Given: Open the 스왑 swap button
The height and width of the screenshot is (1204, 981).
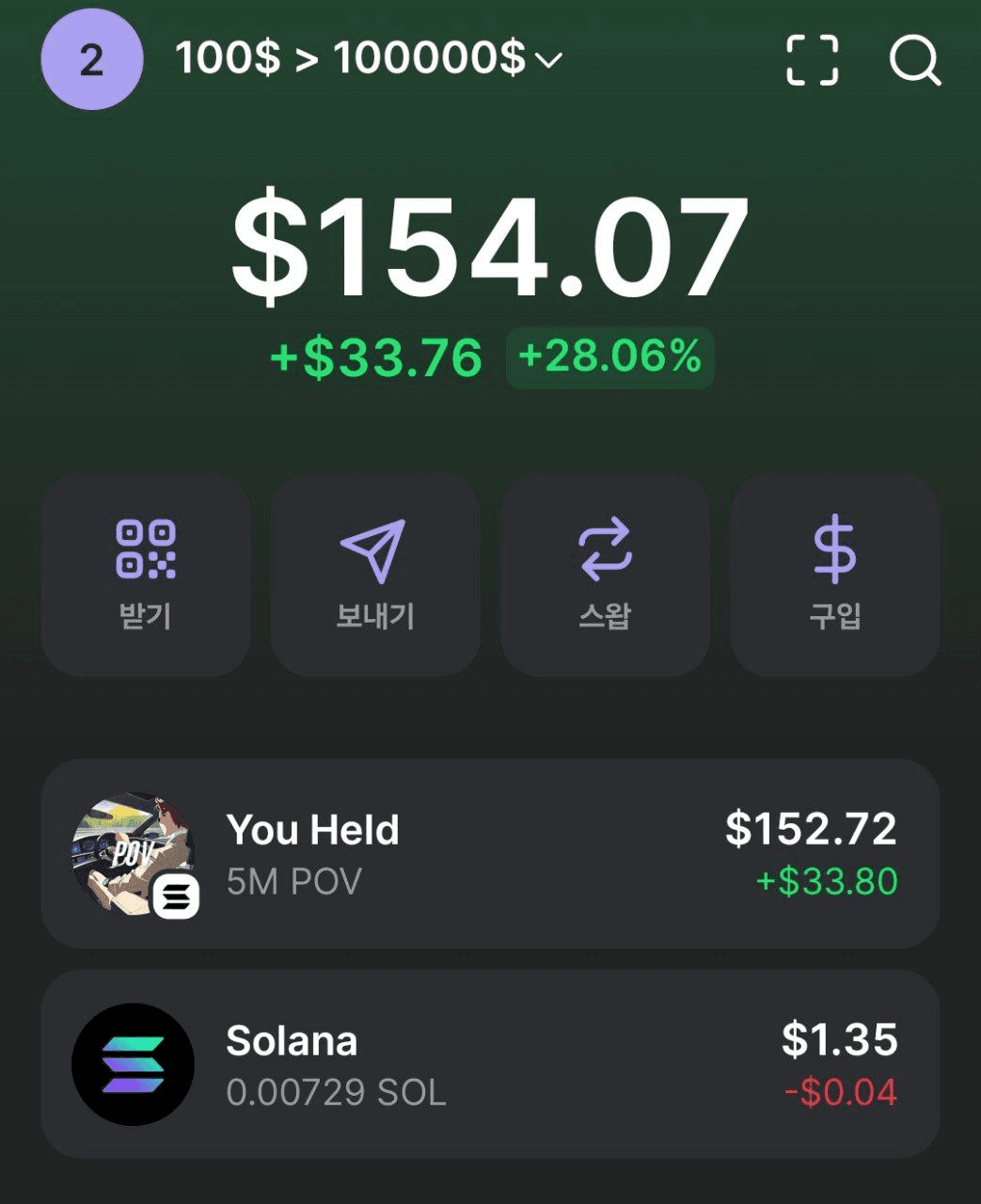Looking at the screenshot, I should [605, 574].
